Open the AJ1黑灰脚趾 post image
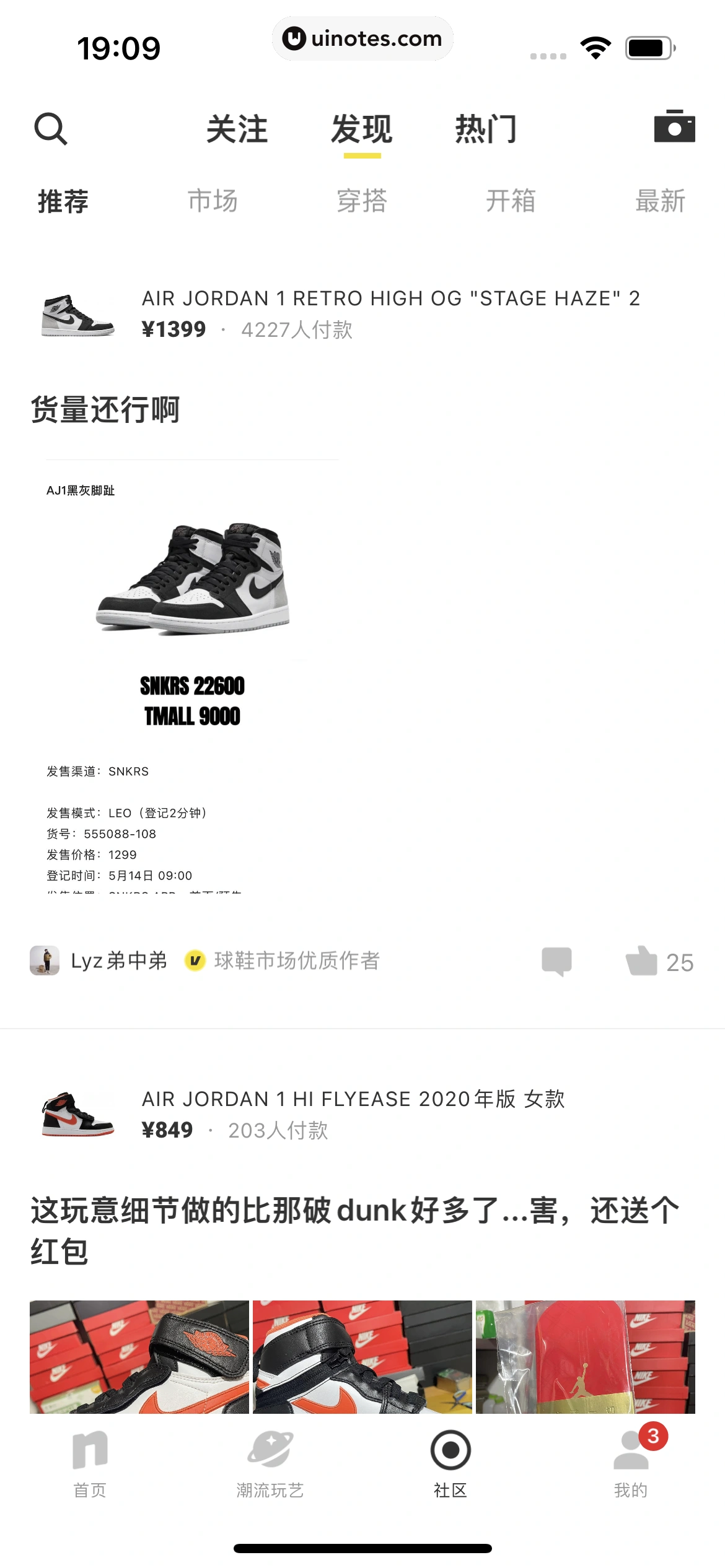The height and width of the screenshot is (1568, 725). tap(192, 675)
